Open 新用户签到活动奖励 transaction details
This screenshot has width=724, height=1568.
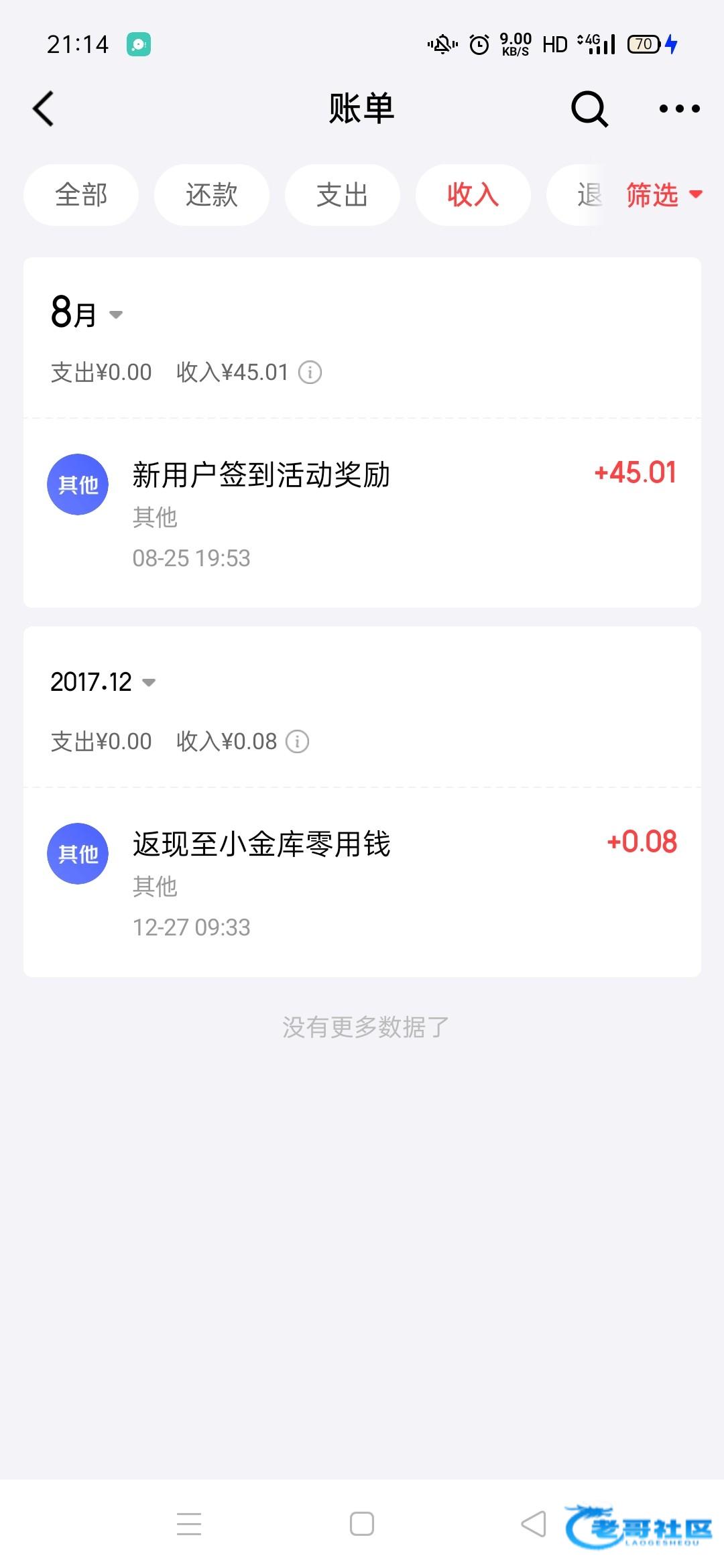(x=362, y=513)
